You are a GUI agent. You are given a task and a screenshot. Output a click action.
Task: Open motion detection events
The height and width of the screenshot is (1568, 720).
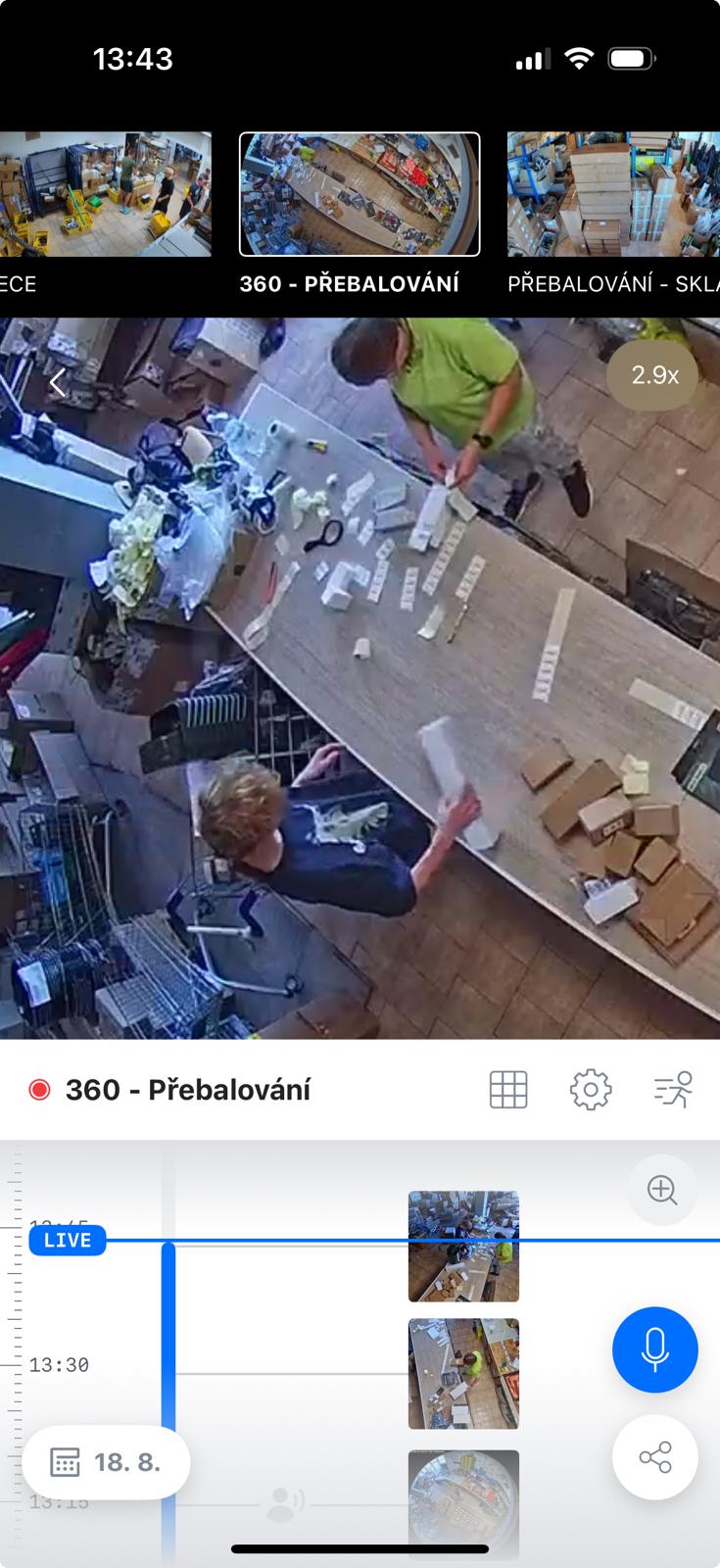673,1090
